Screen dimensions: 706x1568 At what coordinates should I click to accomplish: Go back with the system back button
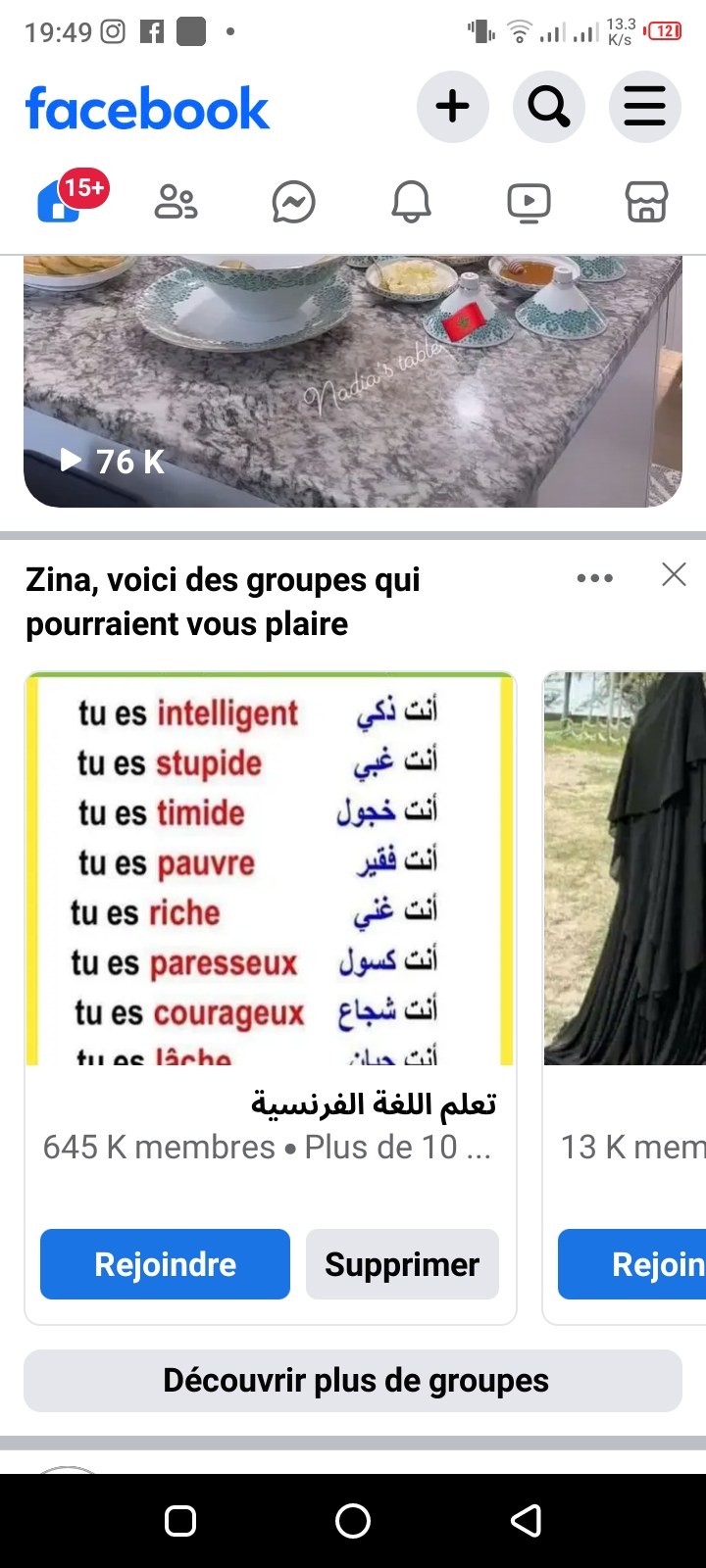527,1521
